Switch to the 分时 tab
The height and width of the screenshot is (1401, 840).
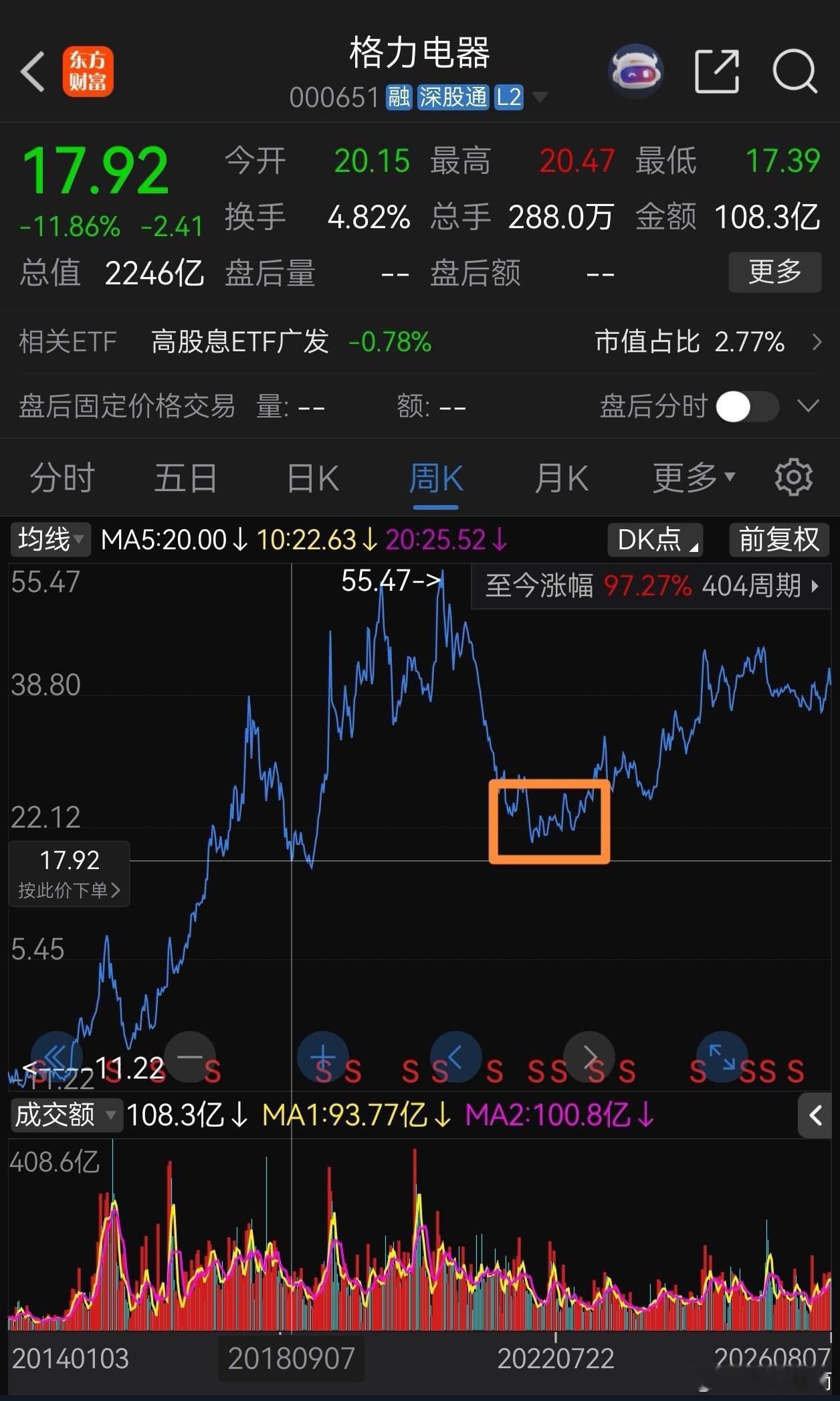click(x=62, y=478)
